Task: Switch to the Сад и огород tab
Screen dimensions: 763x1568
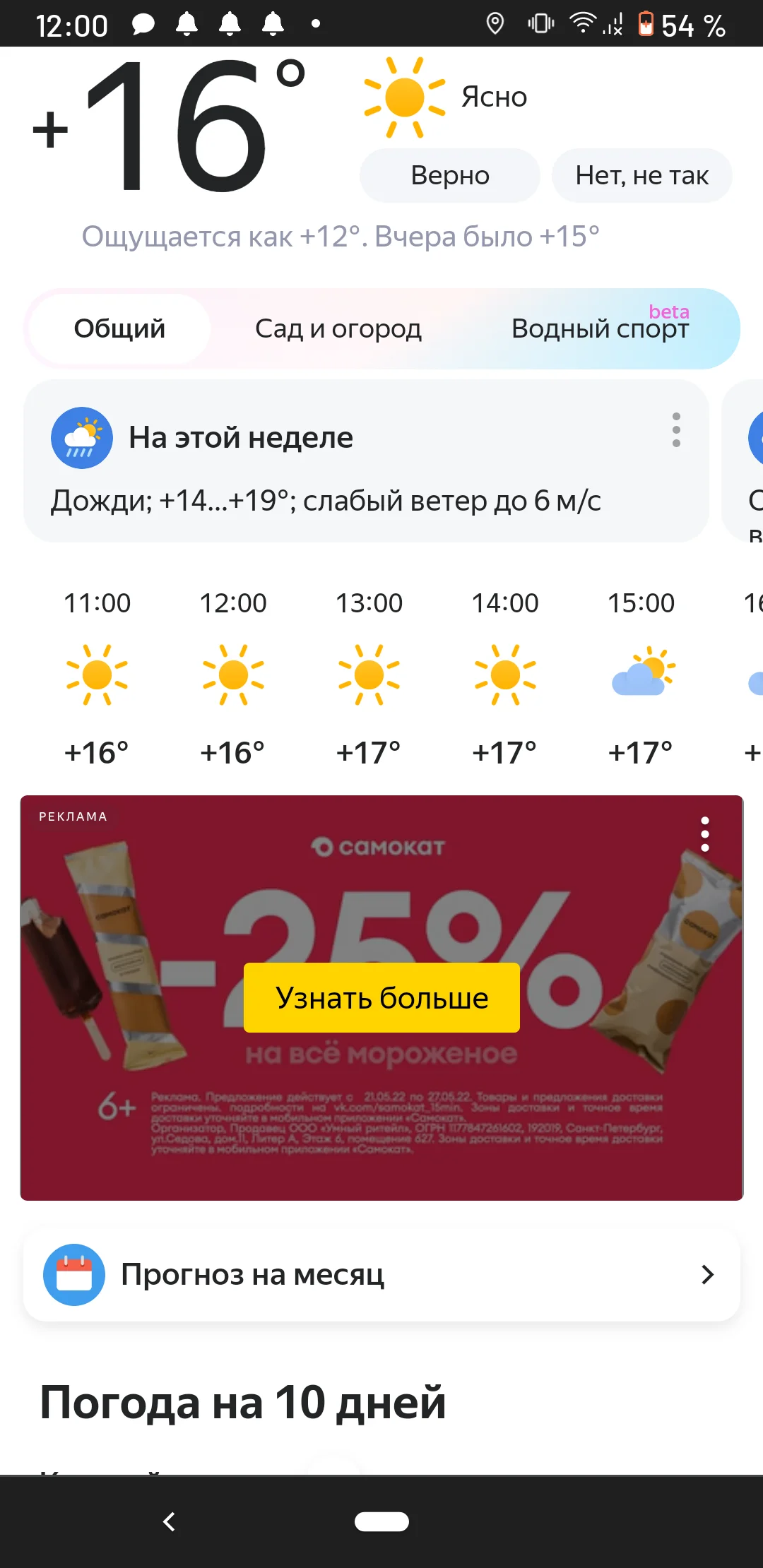Action: tap(338, 328)
